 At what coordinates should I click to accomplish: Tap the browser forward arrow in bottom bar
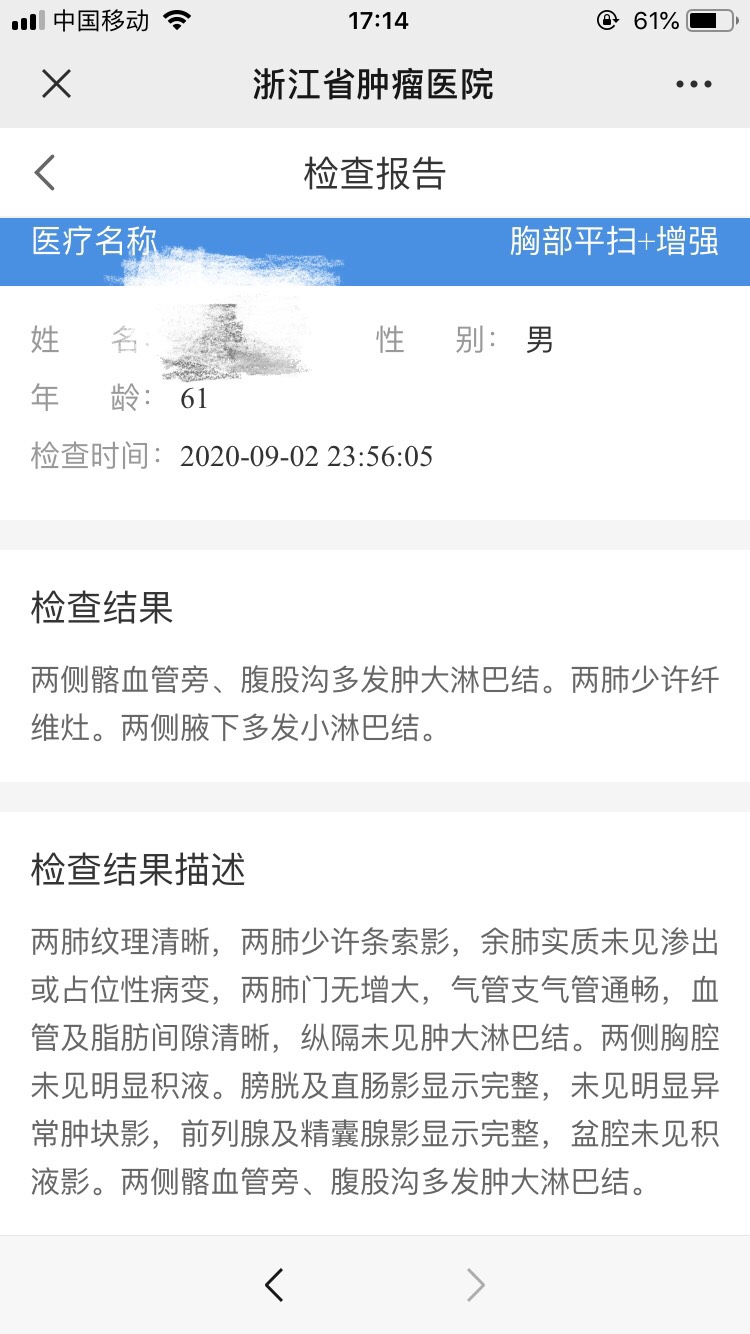[476, 1285]
